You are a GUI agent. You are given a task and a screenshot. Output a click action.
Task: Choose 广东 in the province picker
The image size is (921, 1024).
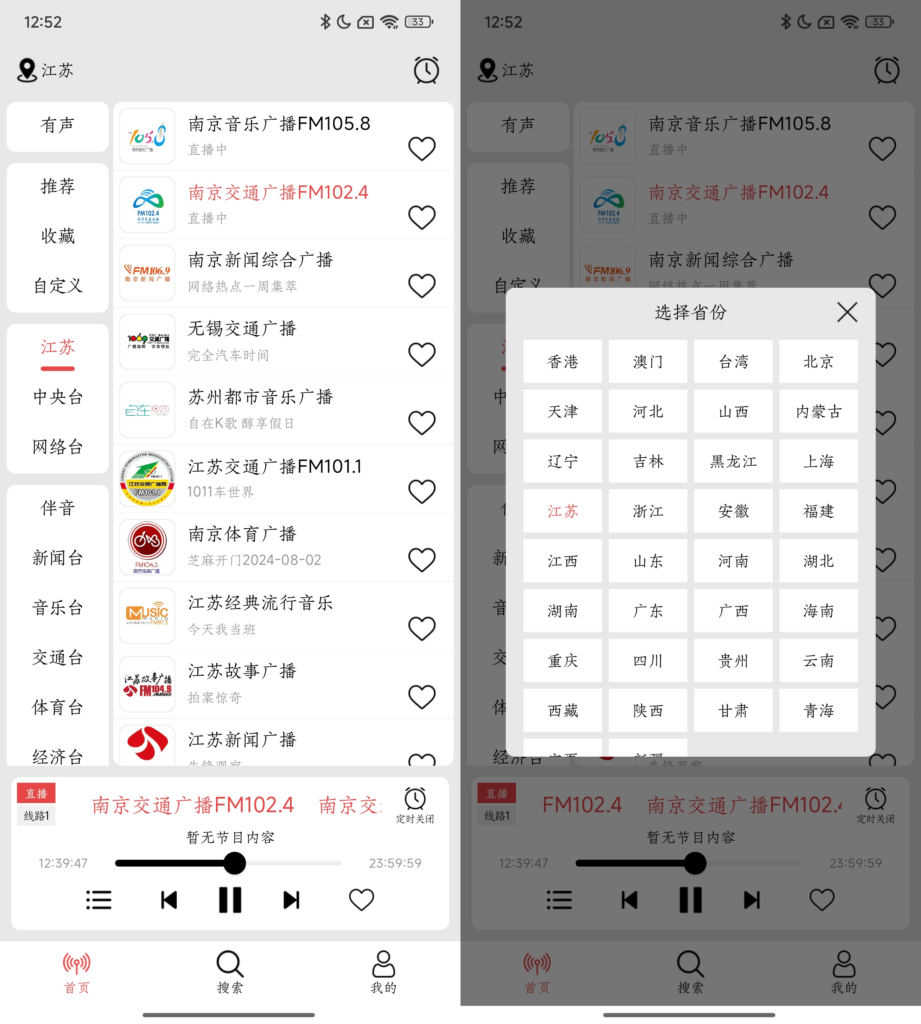click(648, 611)
